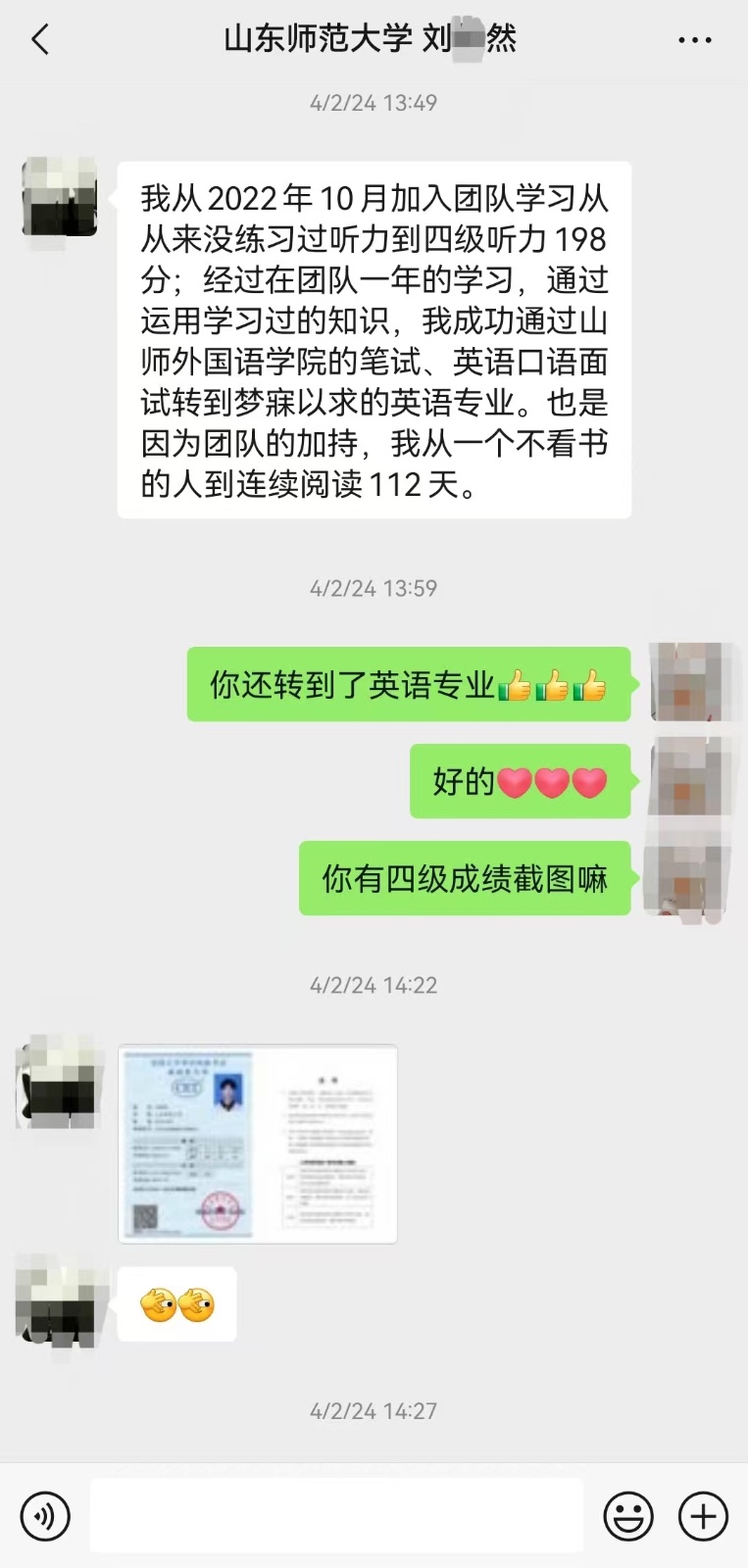Open the chat overflow menu
The height and width of the screenshot is (1568, 748).
[695, 40]
